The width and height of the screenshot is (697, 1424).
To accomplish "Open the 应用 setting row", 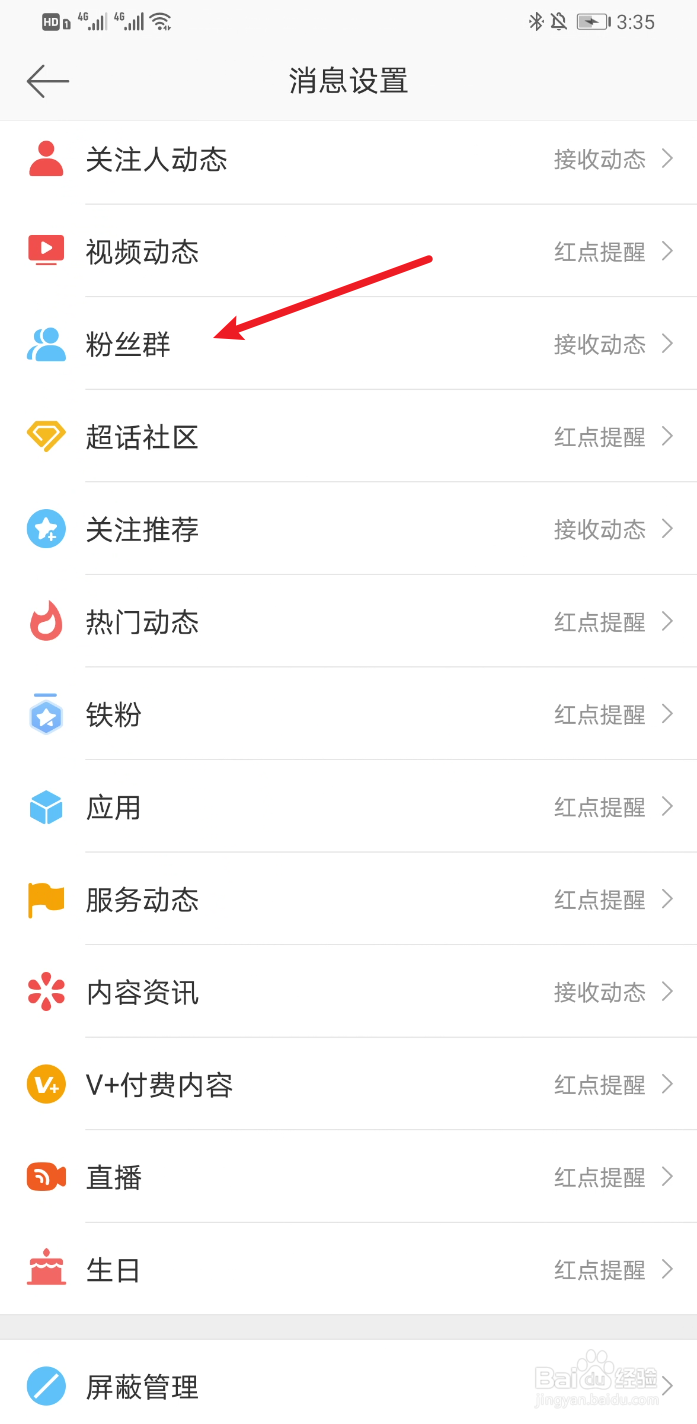I will 348,806.
